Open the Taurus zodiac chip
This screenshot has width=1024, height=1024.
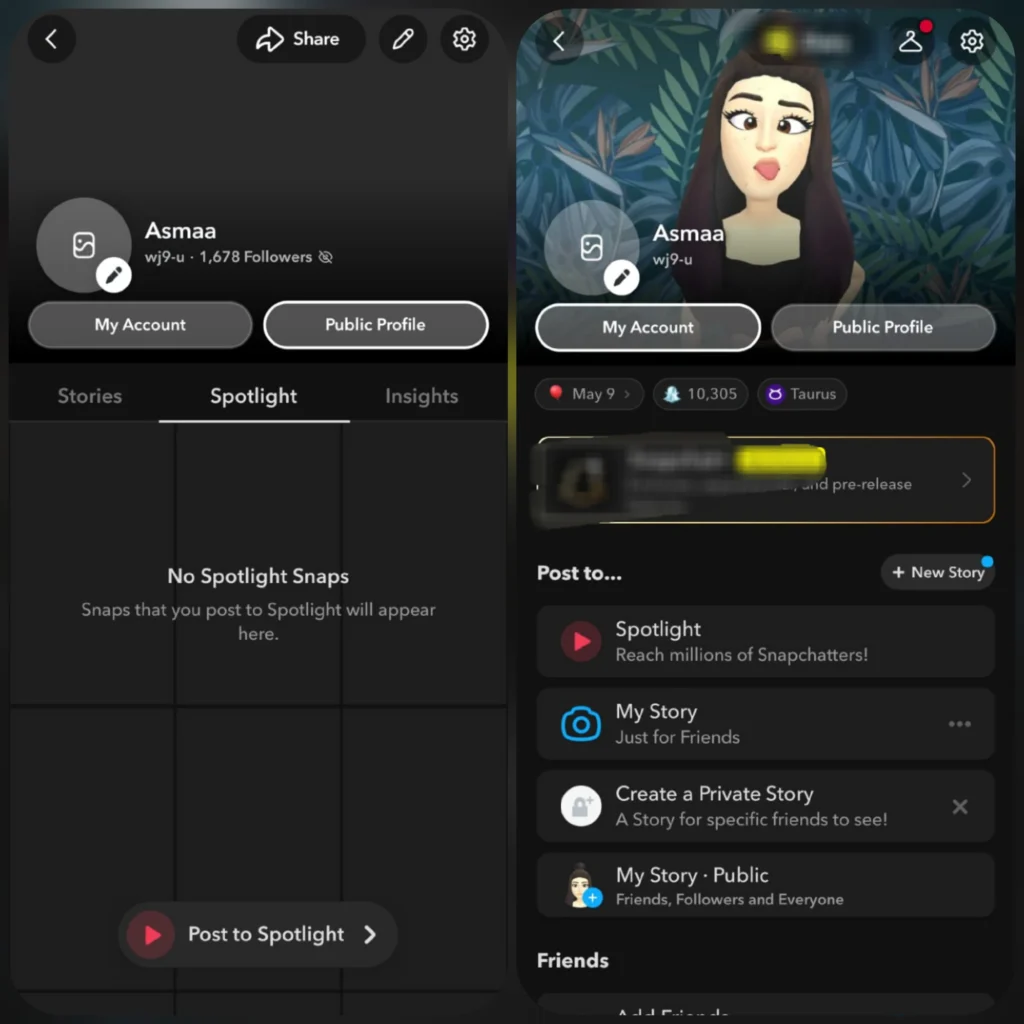[801, 394]
